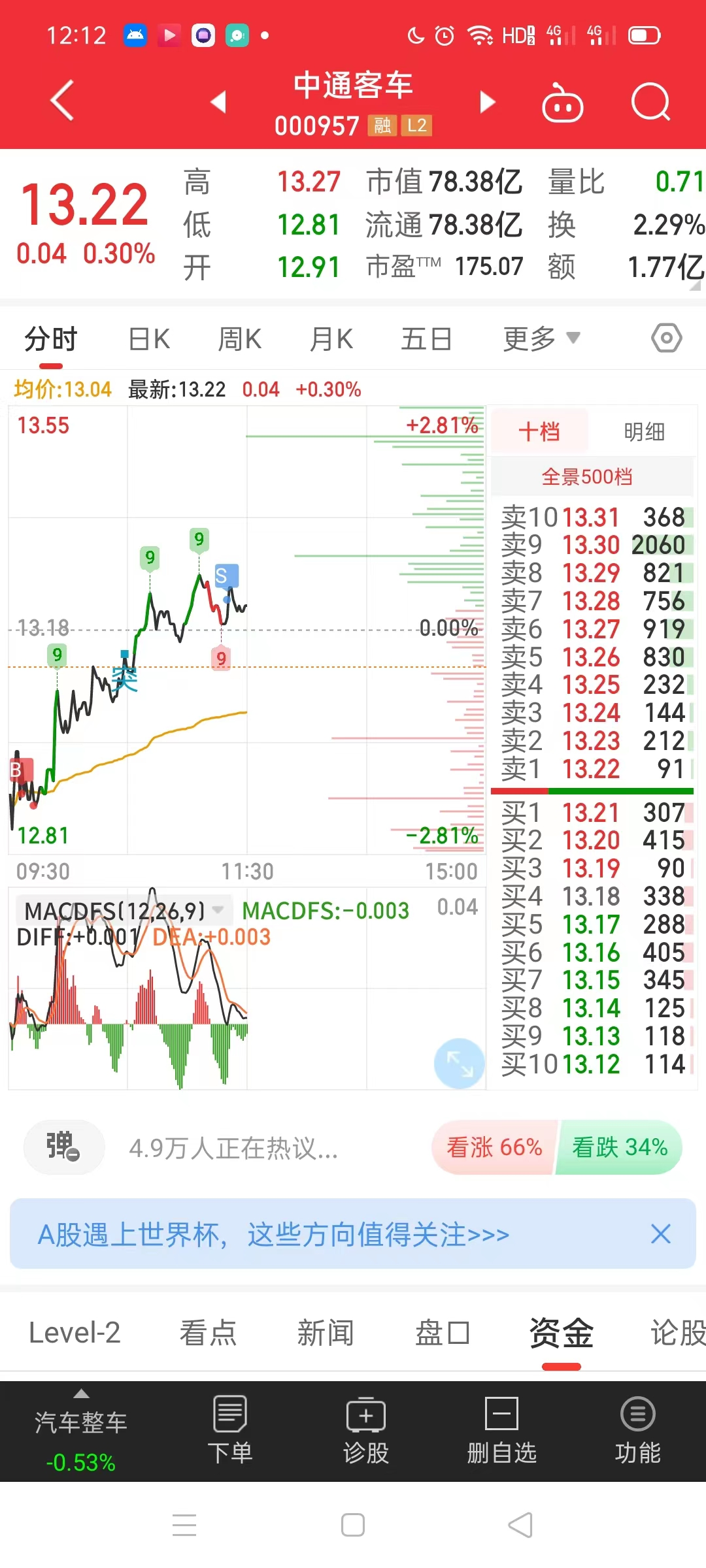Open chart settings hexagon icon
The image size is (706, 1568).
click(666, 338)
